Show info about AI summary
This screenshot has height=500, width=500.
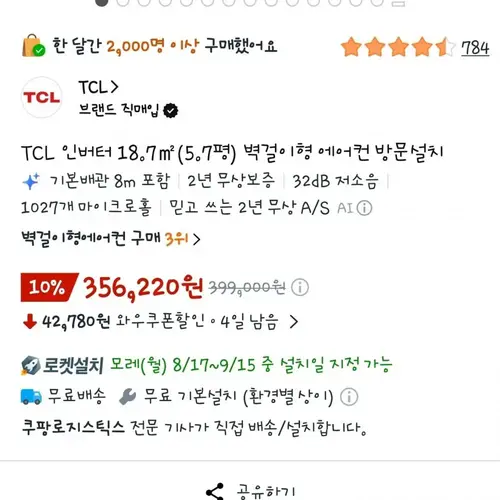pos(364,208)
